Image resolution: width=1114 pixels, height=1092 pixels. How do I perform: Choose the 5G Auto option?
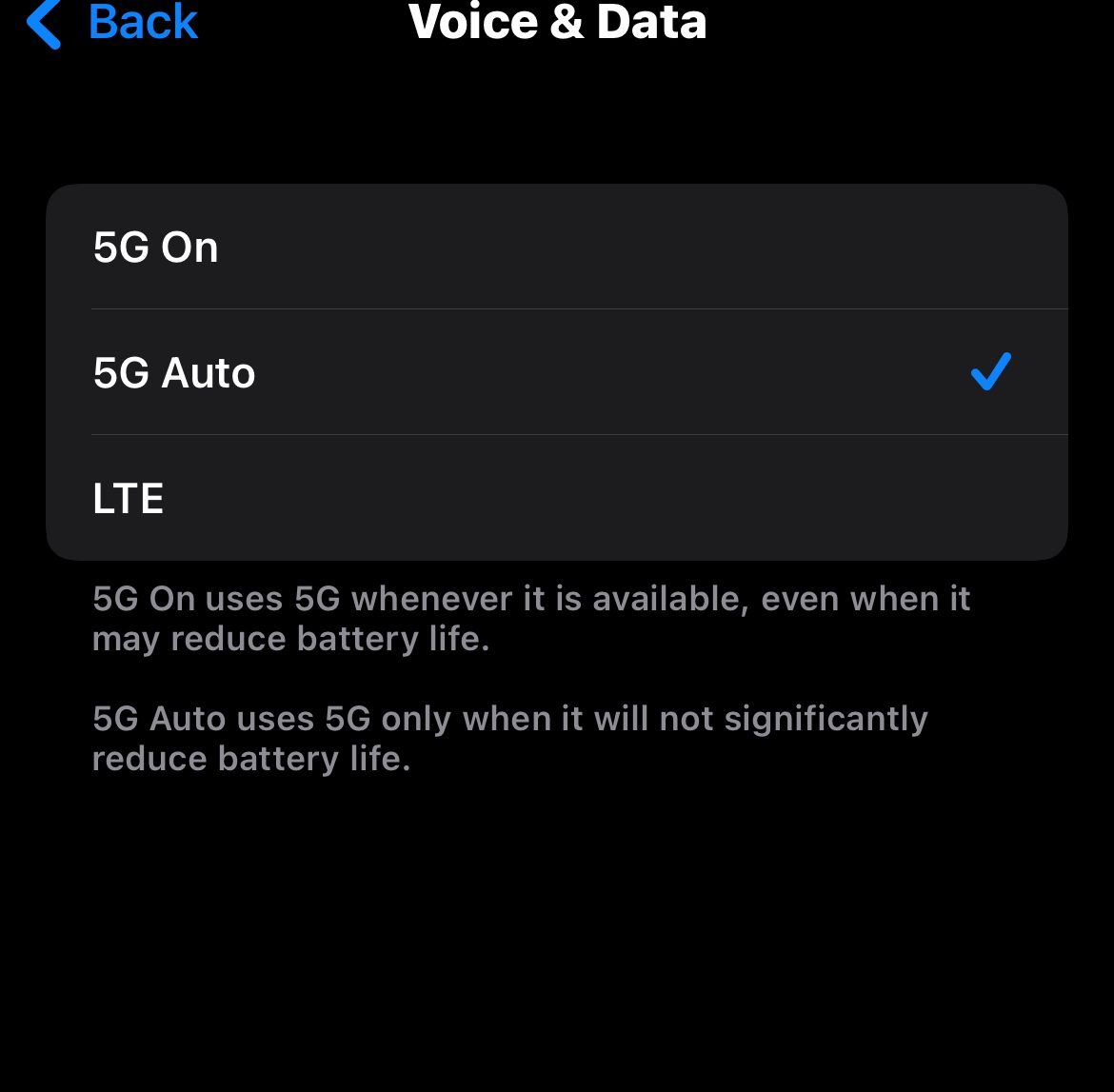pyautogui.click(x=556, y=372)
